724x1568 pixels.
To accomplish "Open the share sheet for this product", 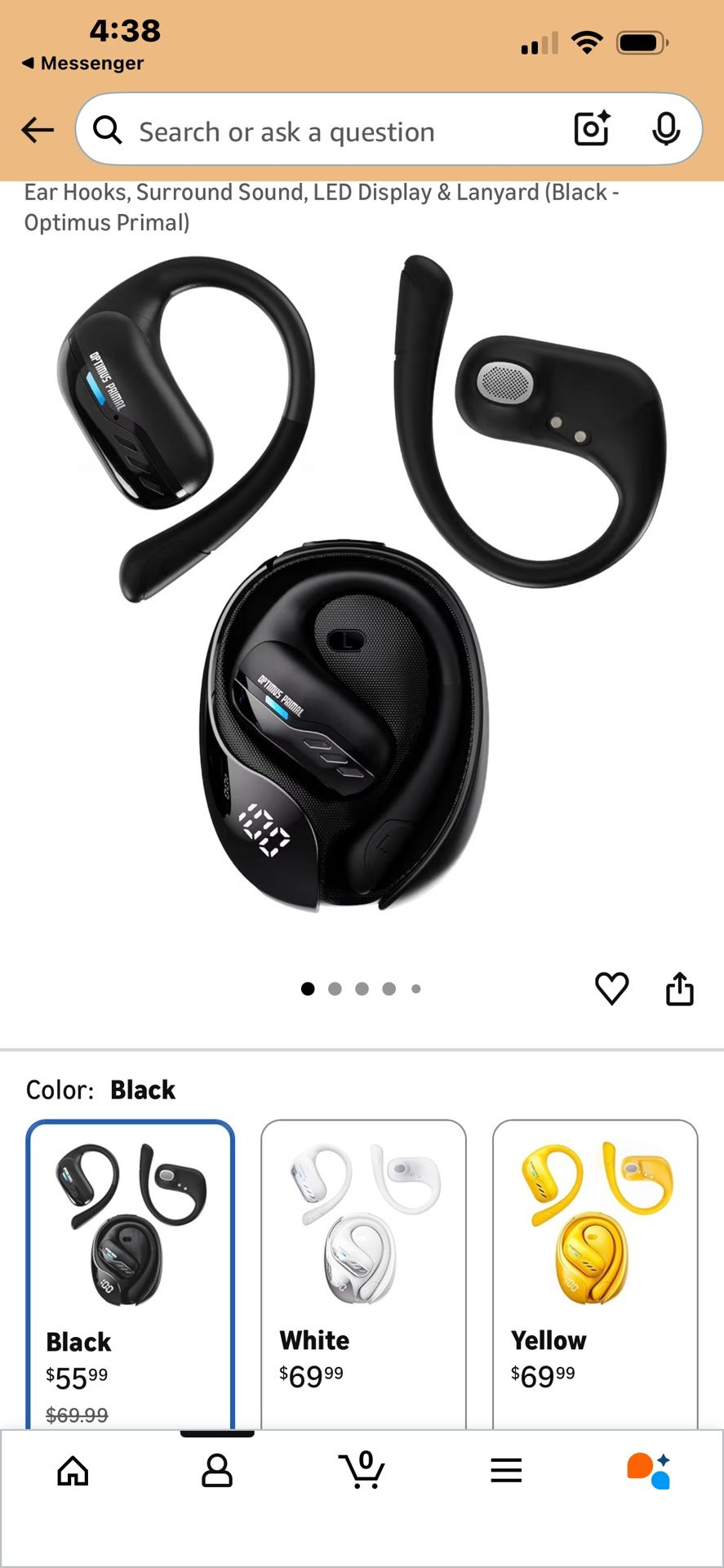I will click(x=680, y=990).
